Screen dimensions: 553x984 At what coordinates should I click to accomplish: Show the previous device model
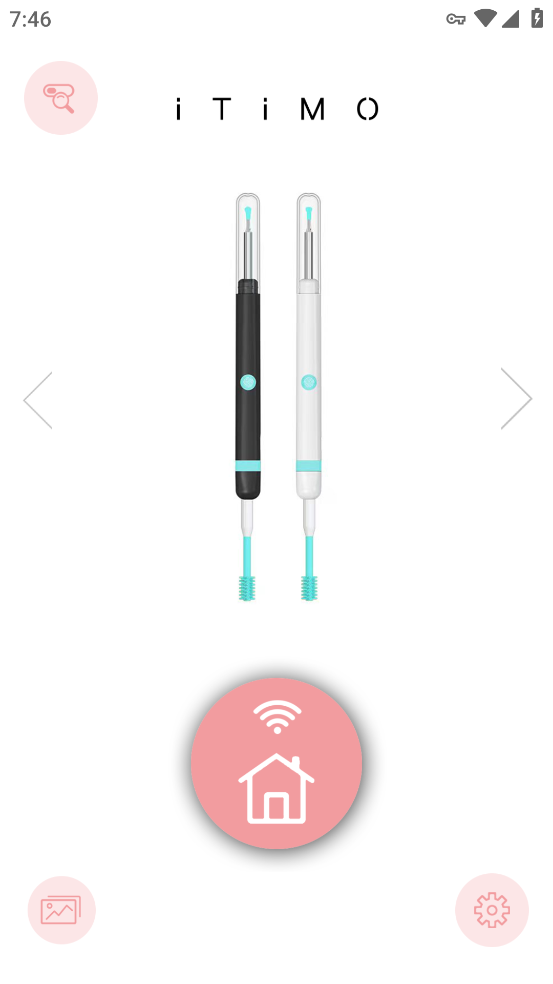tap(38, 400)
